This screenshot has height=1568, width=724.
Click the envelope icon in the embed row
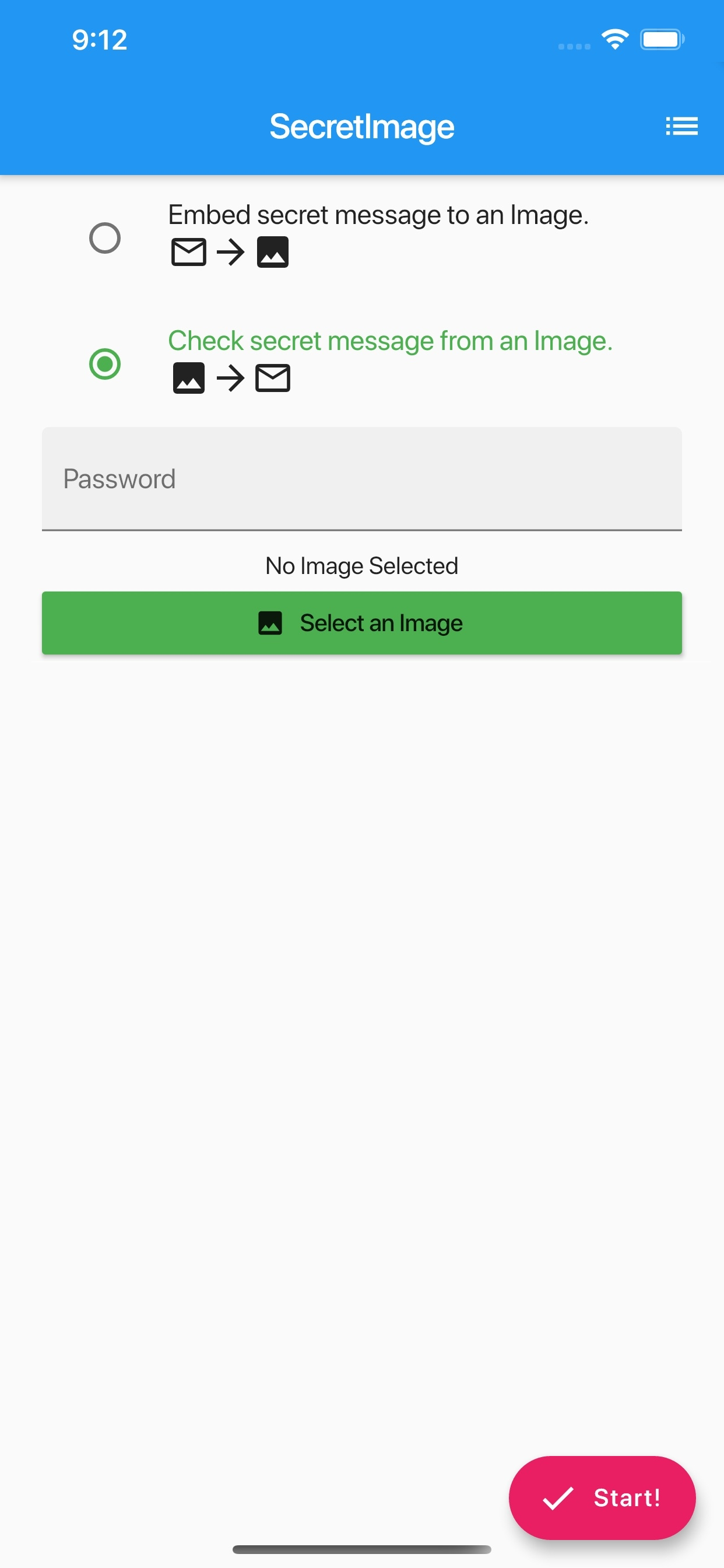(x=189, y=251)
